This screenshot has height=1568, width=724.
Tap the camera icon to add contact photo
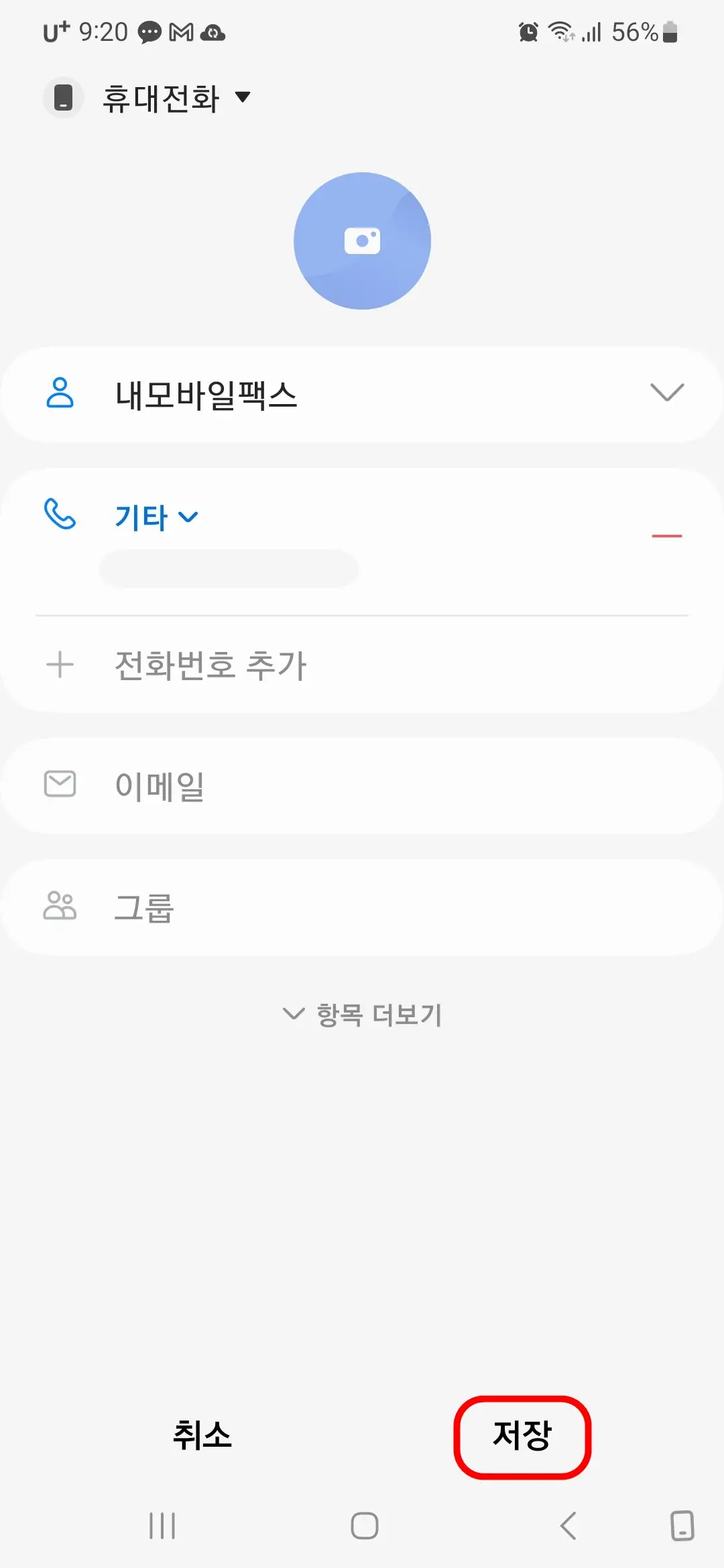[x=362, y=241]
